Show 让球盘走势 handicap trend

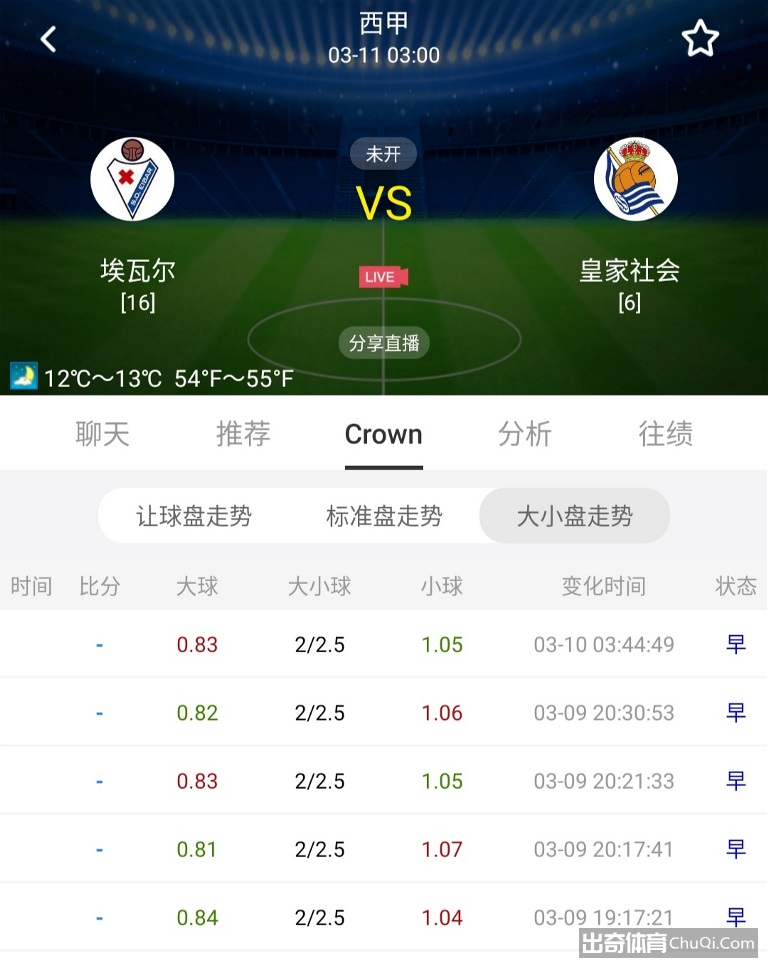click(x=194, y=516)
